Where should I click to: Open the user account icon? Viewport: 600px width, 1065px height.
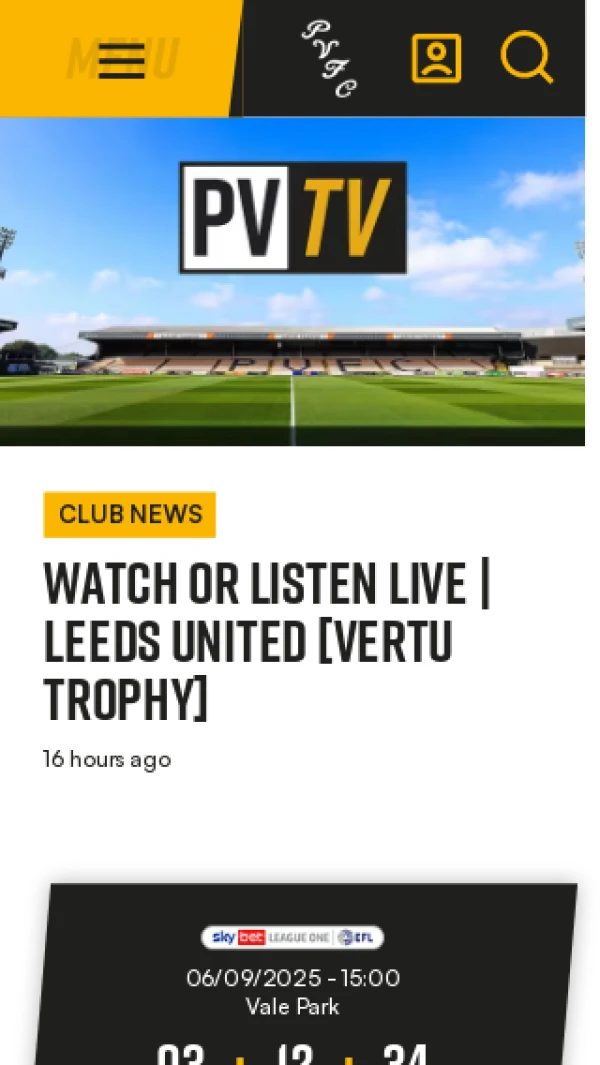(436, 58)
